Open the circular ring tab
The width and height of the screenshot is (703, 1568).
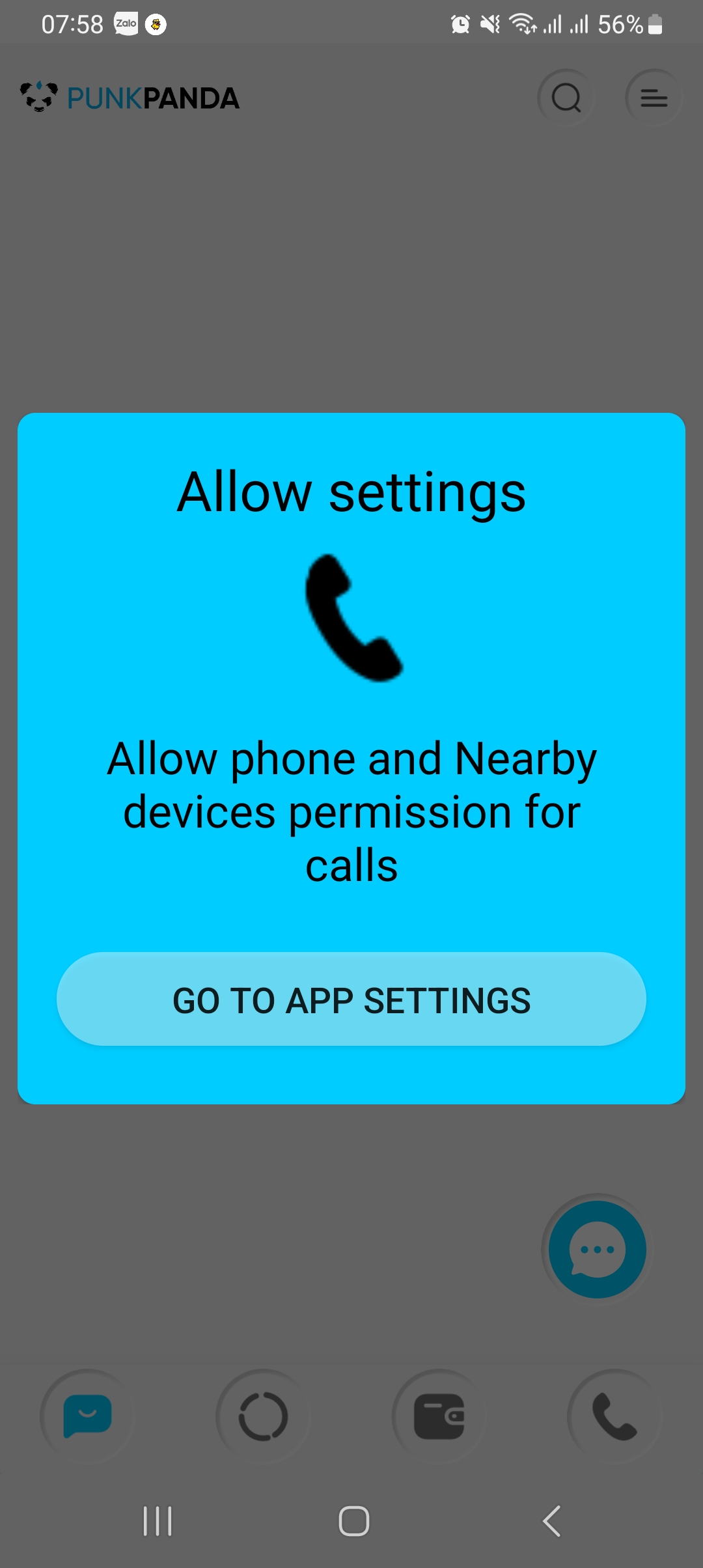[263, 1416]
